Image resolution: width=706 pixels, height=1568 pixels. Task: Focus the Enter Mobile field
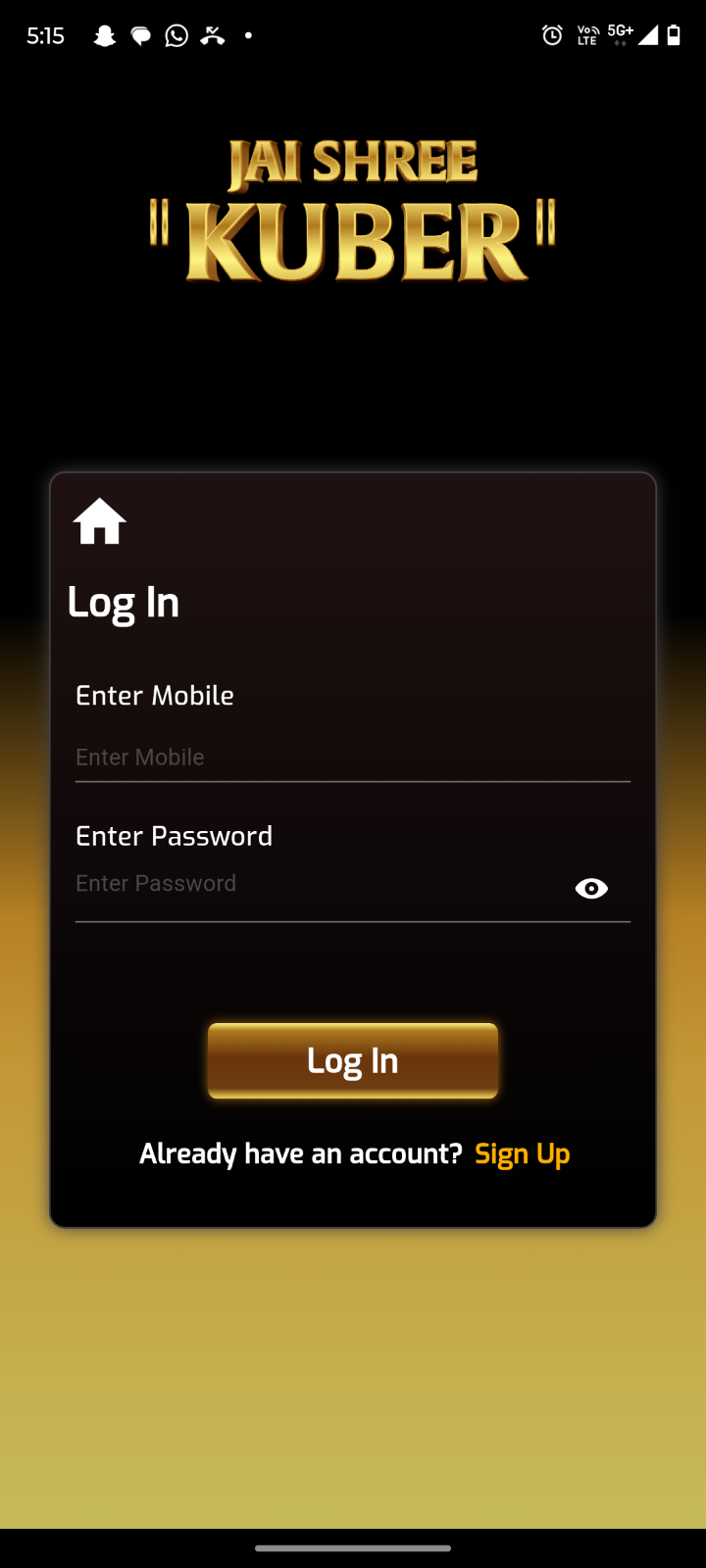click(x=351, y=758)
